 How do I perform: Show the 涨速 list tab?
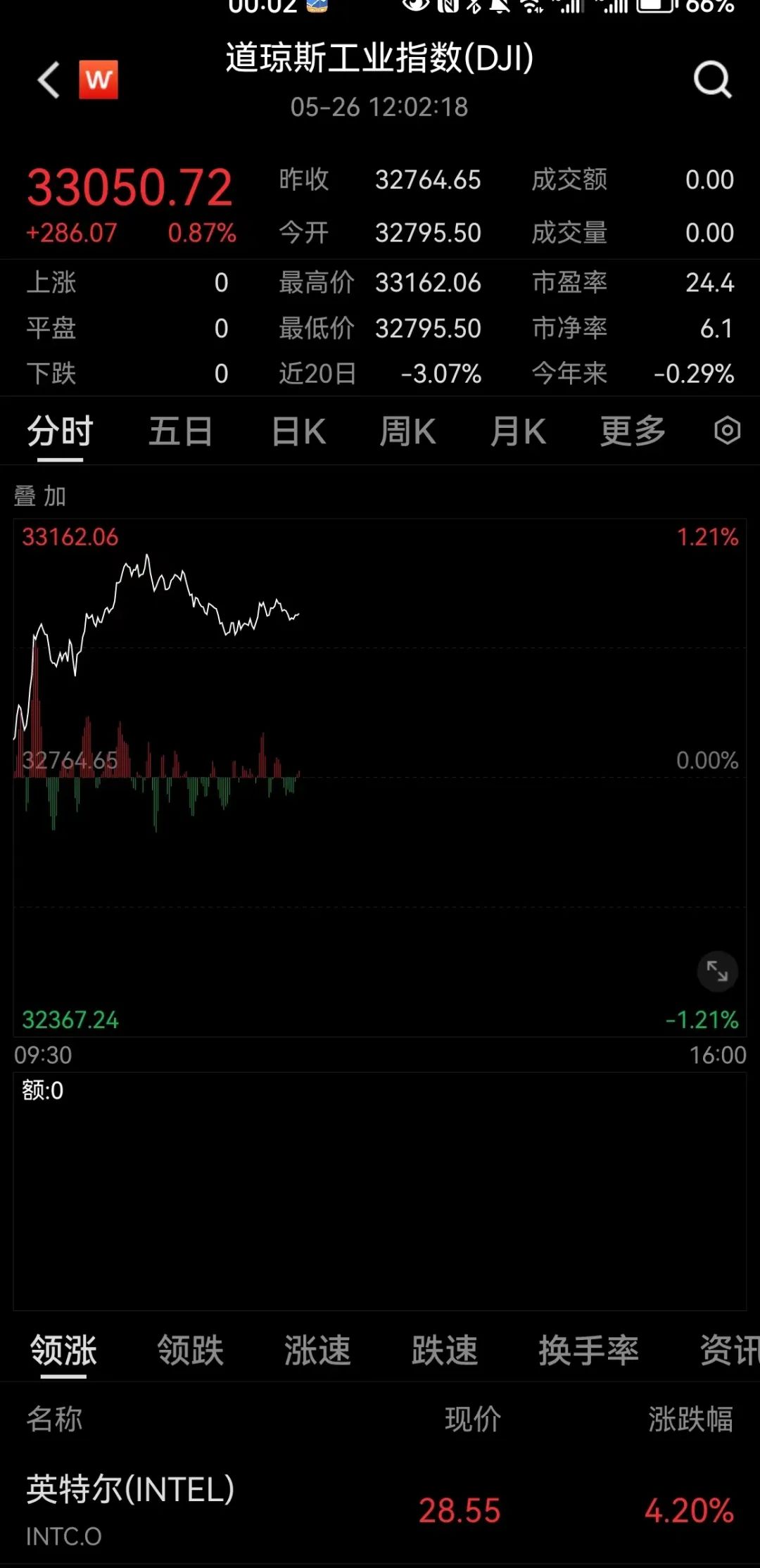(317, 1350)
